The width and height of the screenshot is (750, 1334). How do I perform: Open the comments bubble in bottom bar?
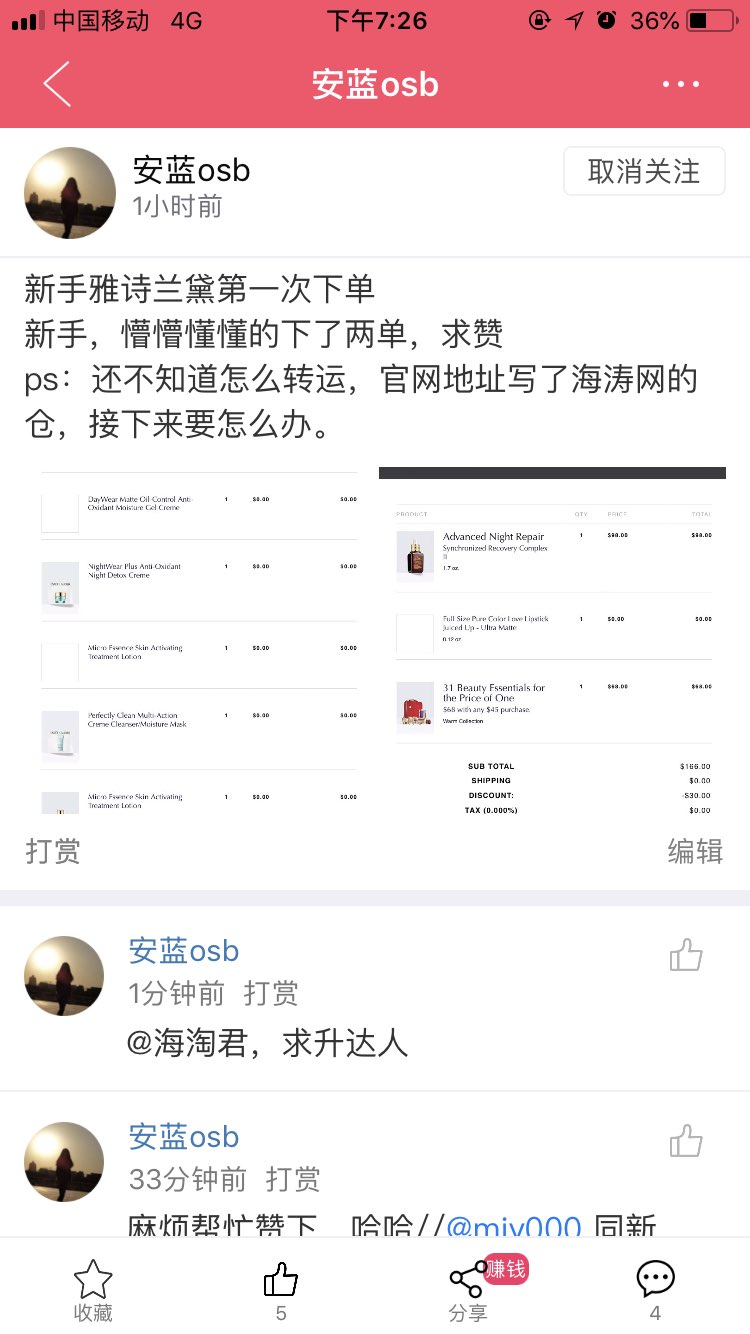655,1288
